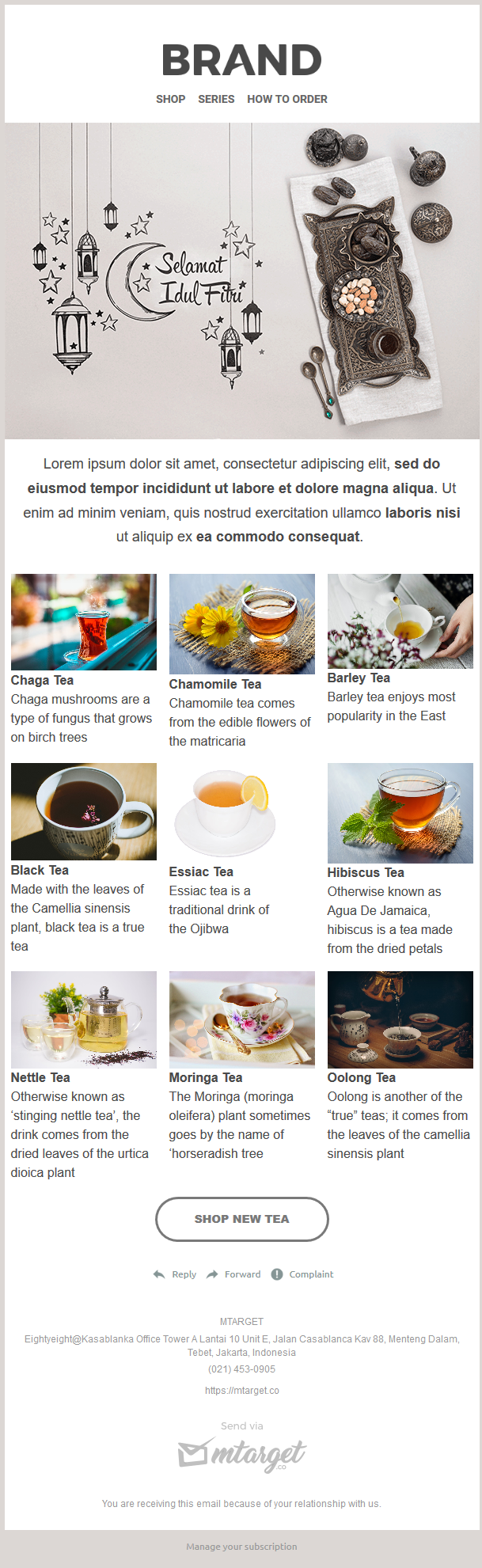Open the HOW TO ORDER link
The height and width of the screenshot is (1568, 482).
(287, 99)
